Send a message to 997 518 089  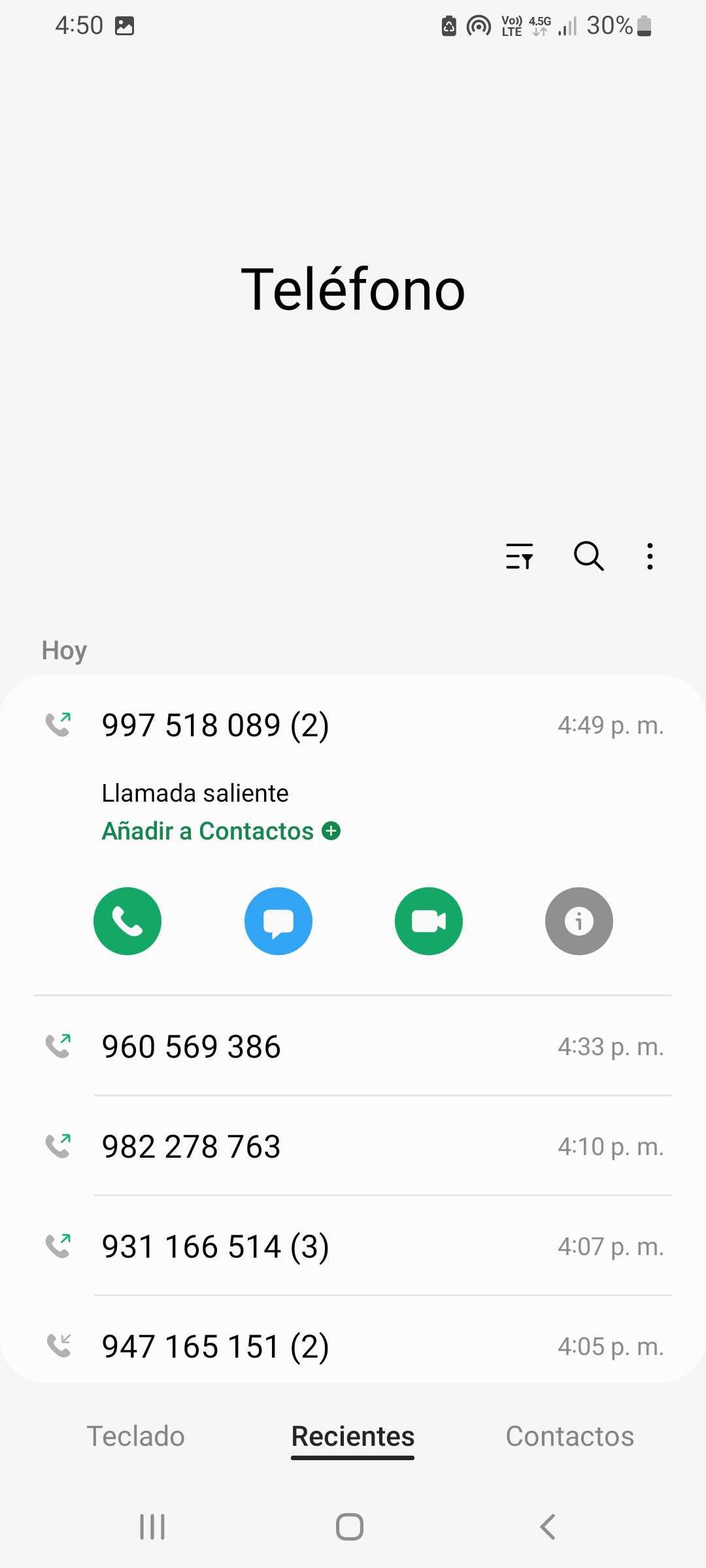(x=278, y=921)
